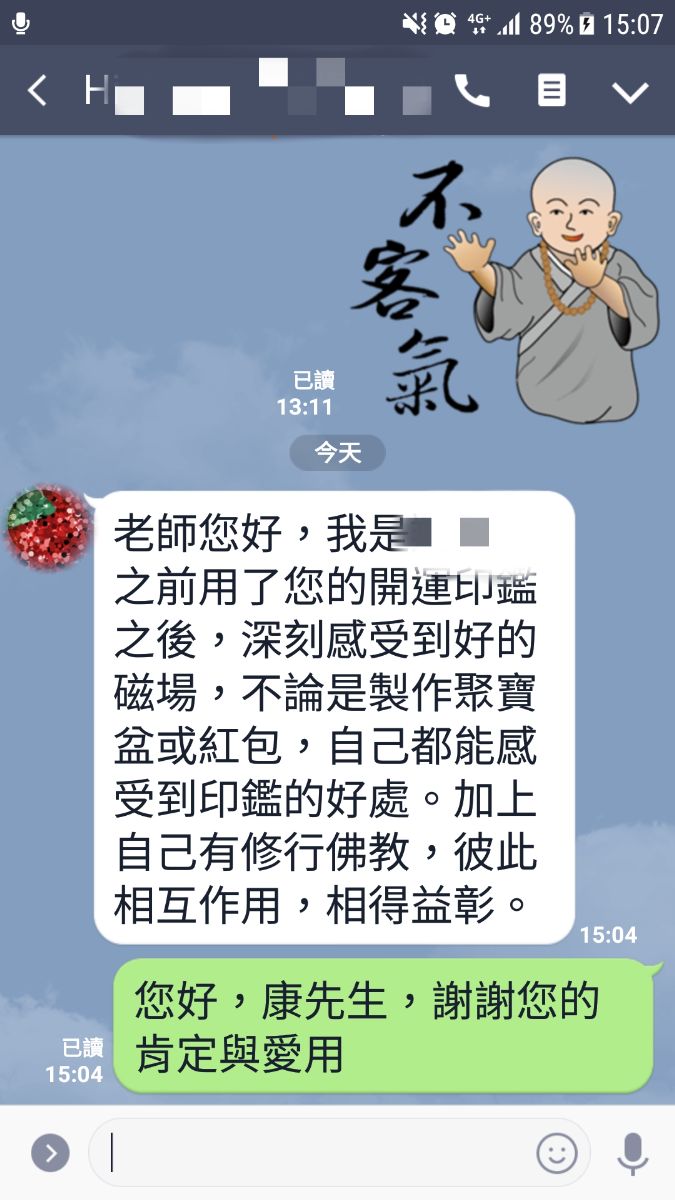Screen dimensions: 675x1200
Task: Expand the attachment arrow beside message box
Action: [50, 1153]
